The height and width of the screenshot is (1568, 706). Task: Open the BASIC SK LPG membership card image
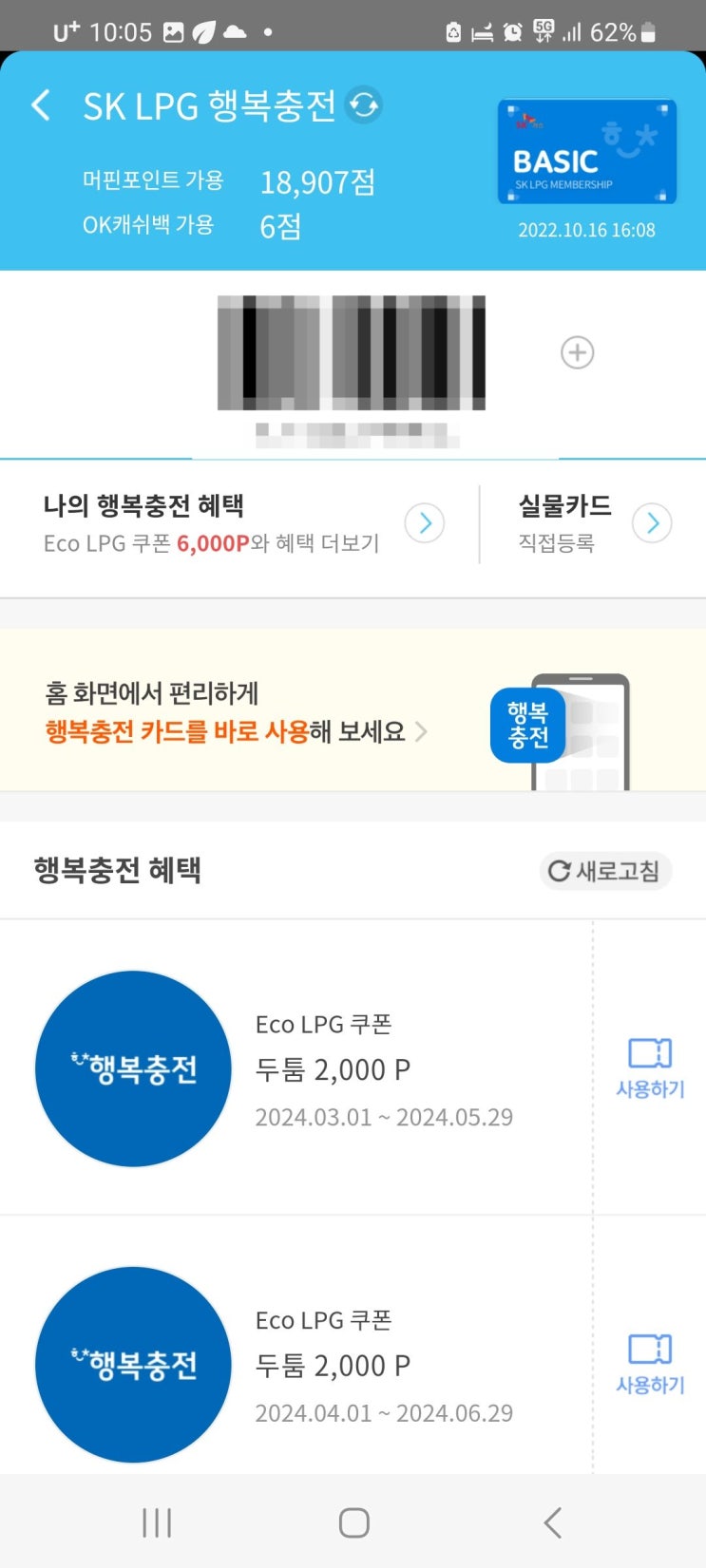(x=586, y=152)
